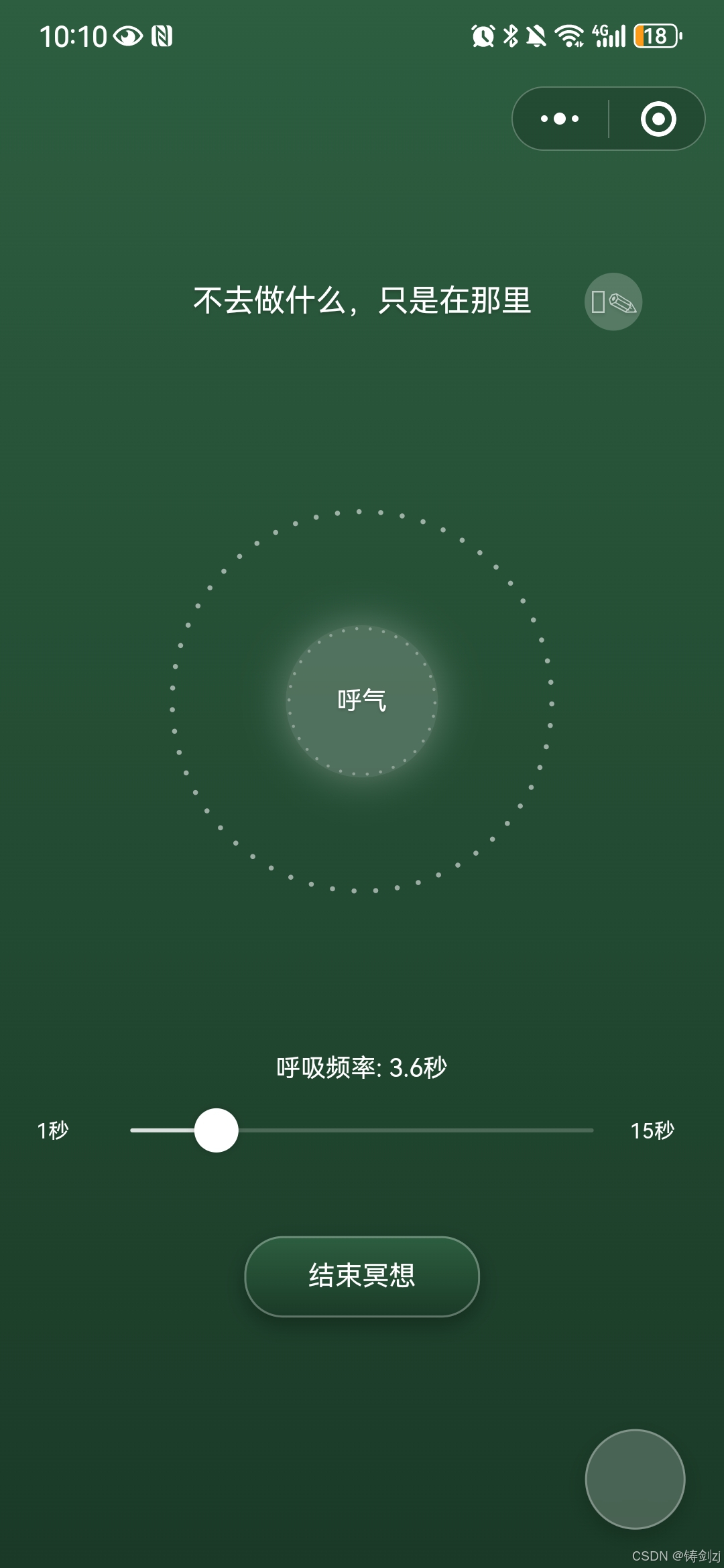Open the mini program more options menu

(x=560, y=119)
